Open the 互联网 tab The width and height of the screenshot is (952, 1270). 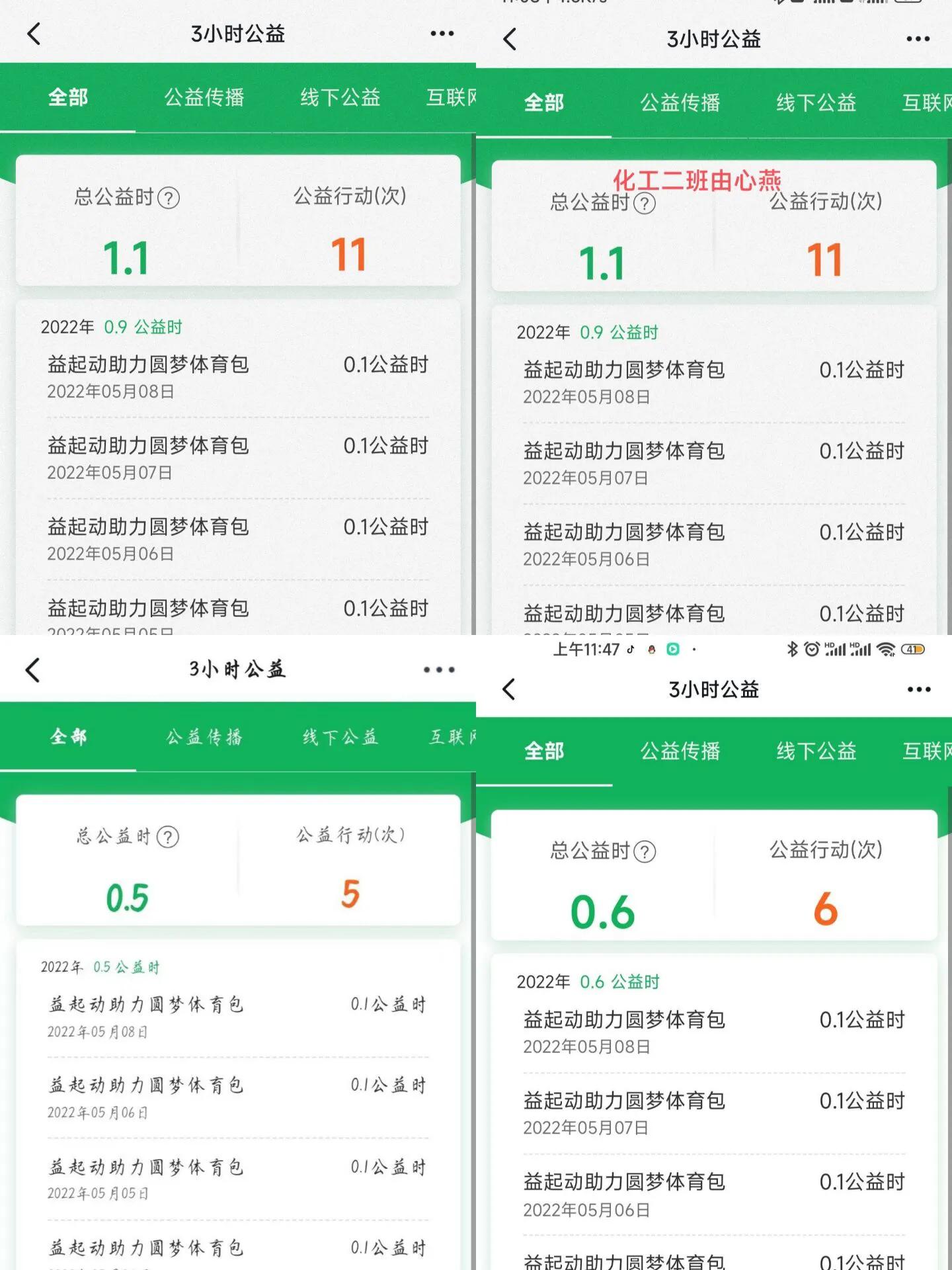coord(452,97)
